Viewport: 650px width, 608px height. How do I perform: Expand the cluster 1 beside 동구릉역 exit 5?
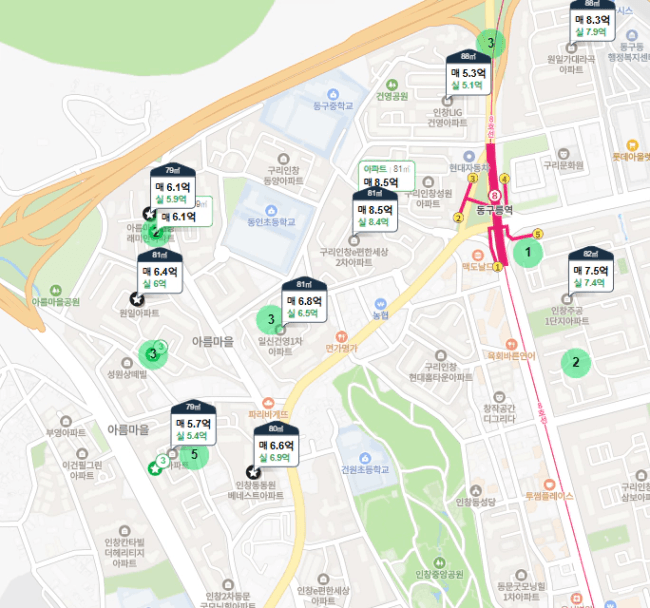click(x=528, y=252)
